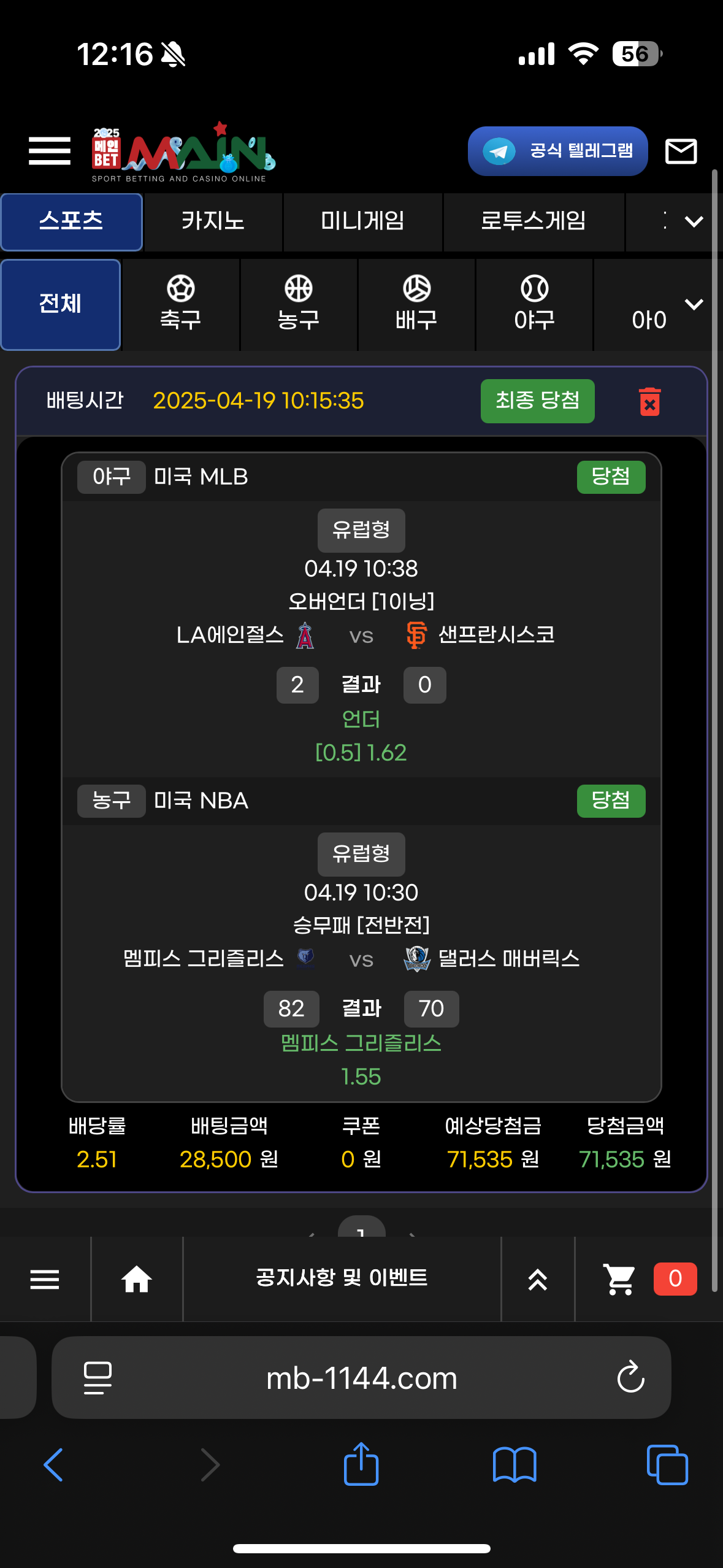Select the 스포츠 tab
The image size is (723, 1568).
tap(72, 221)
